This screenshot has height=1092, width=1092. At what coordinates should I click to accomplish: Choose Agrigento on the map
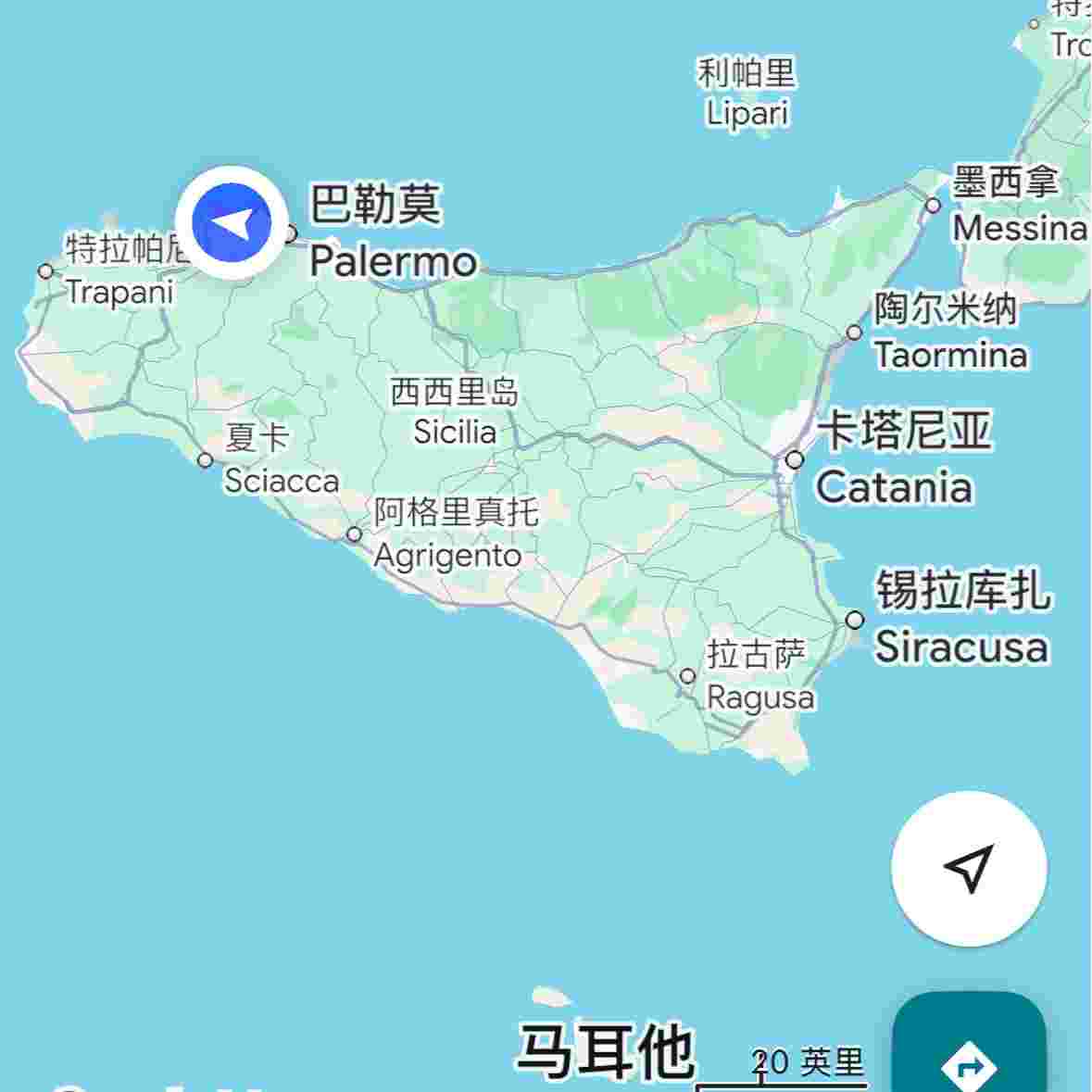[x=447, y=555]
